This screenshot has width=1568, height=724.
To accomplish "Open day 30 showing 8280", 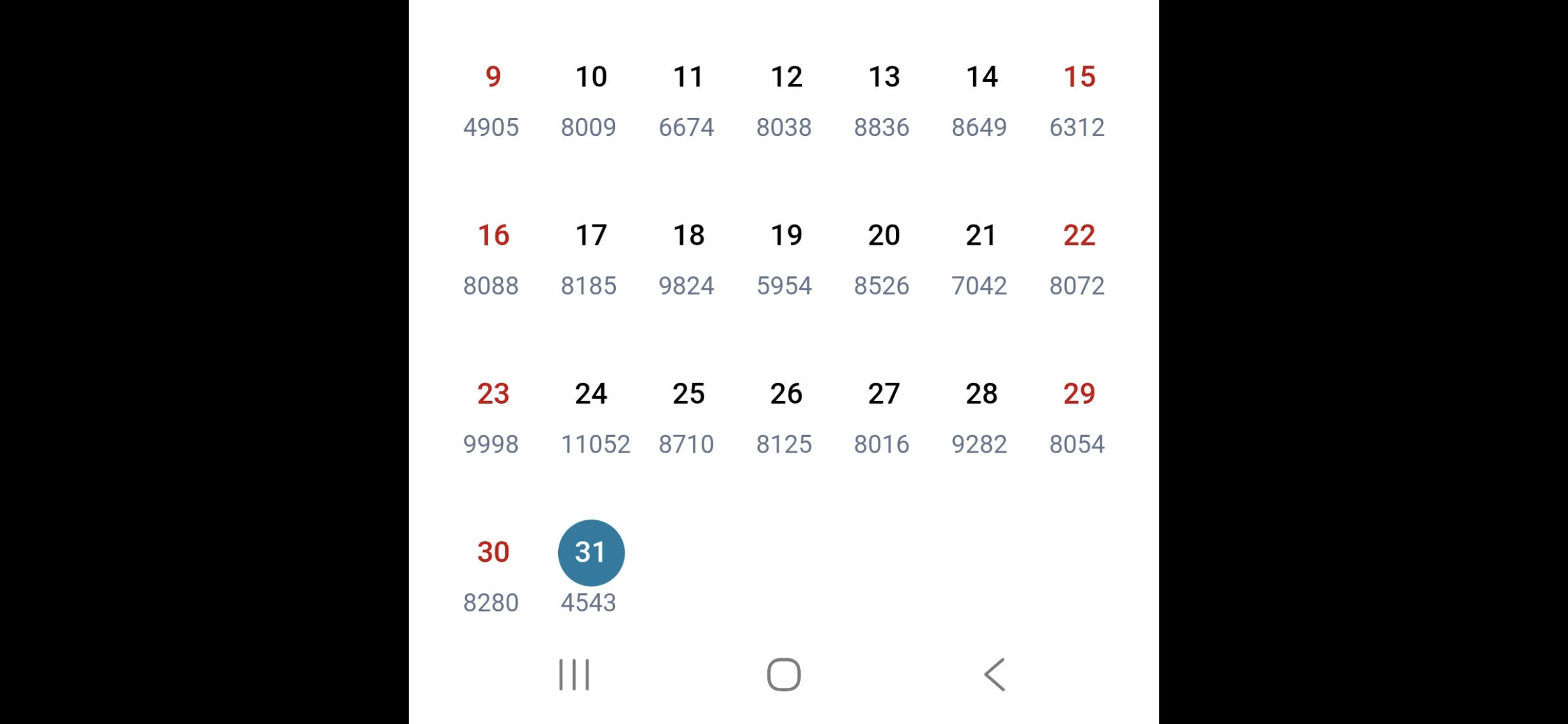I will (493, 577).
